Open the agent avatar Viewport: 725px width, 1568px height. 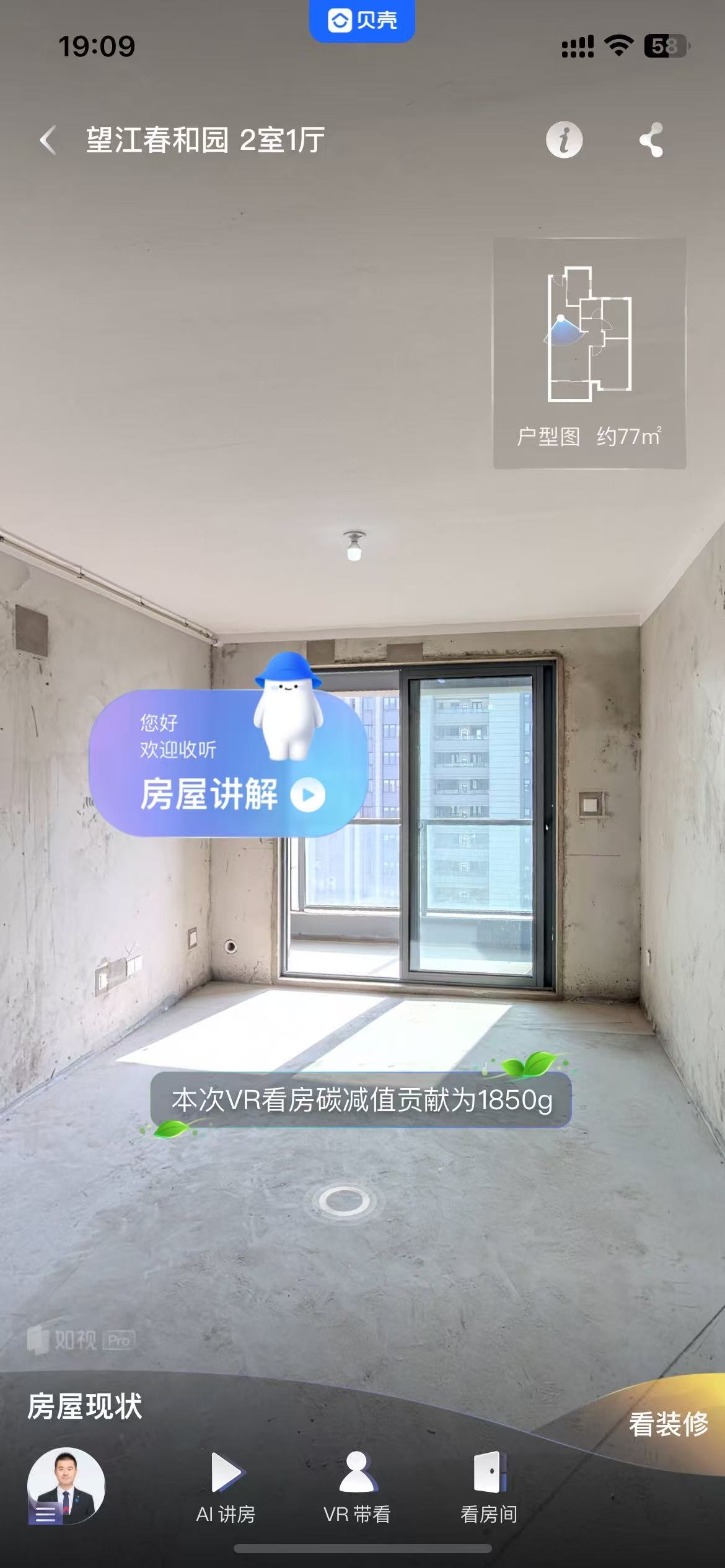click(x=66, y=1485)
